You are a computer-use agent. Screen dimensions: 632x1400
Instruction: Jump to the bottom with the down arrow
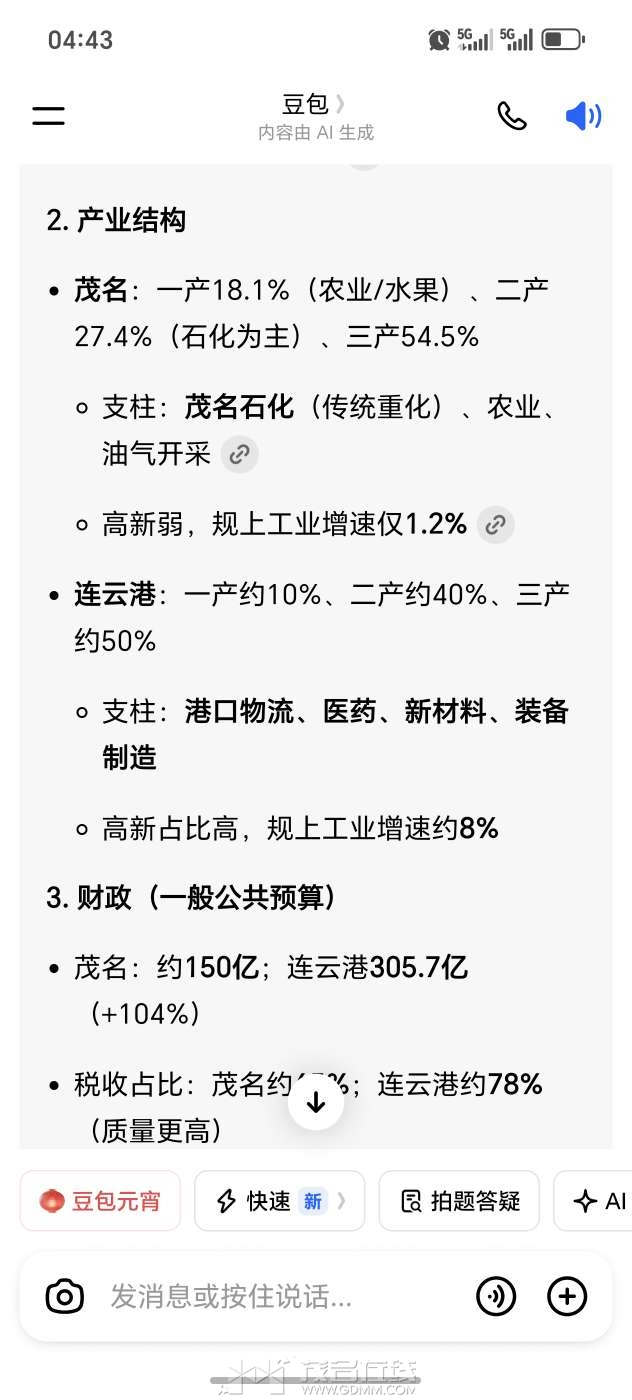[316, 1102]
